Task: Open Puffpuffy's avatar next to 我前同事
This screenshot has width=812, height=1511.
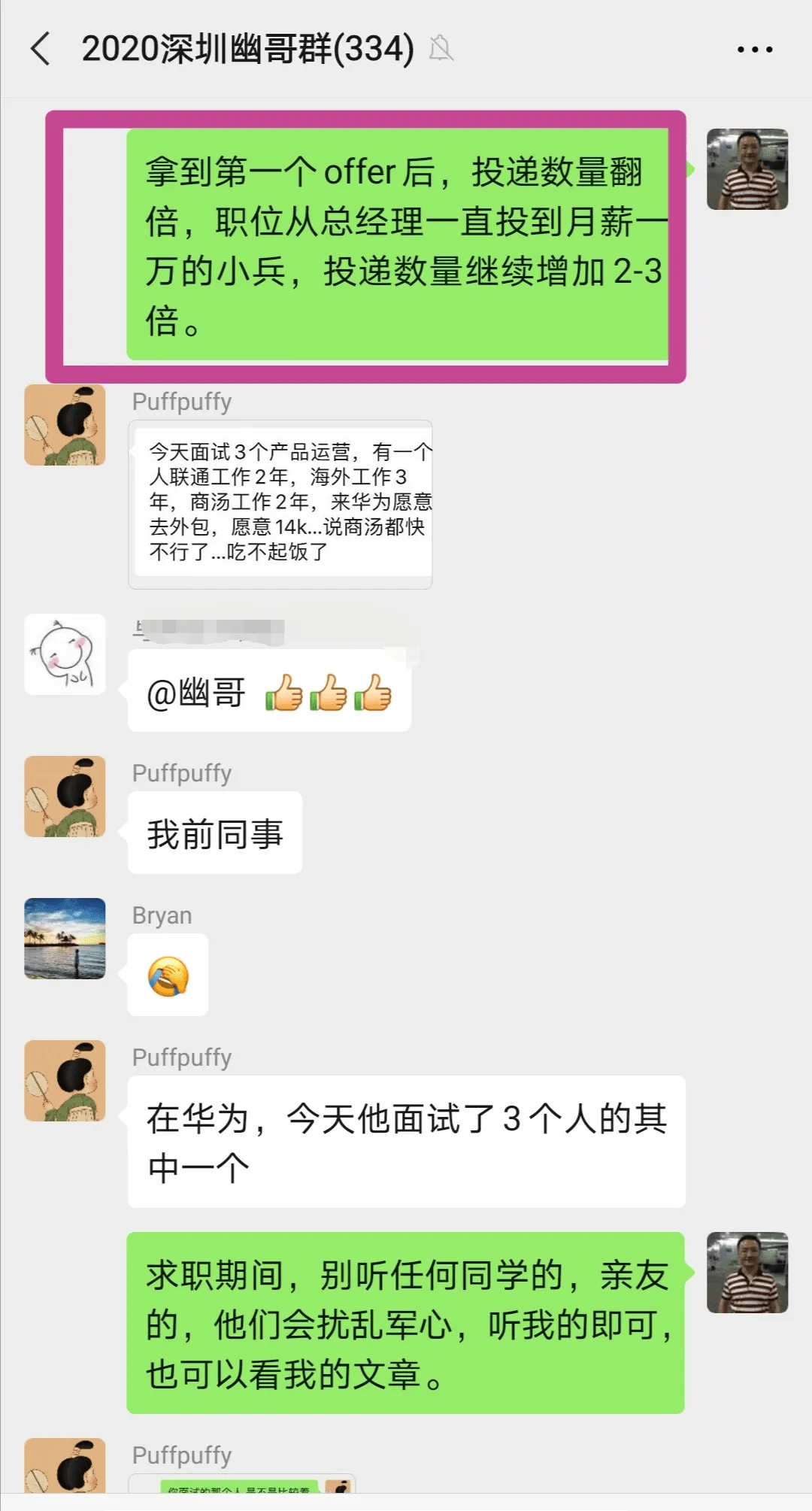Action: 65,796
